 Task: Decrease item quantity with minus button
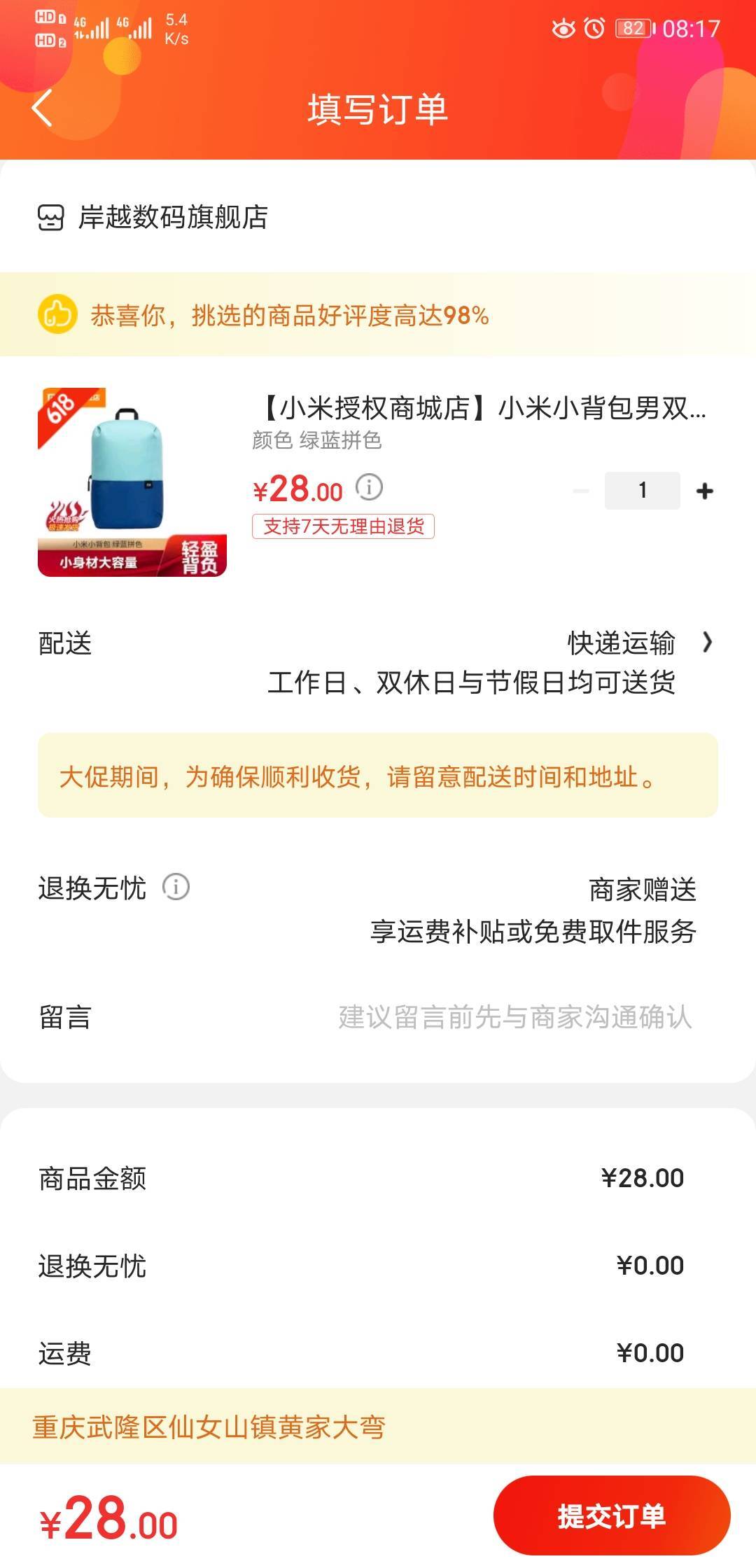coord(581,491)
